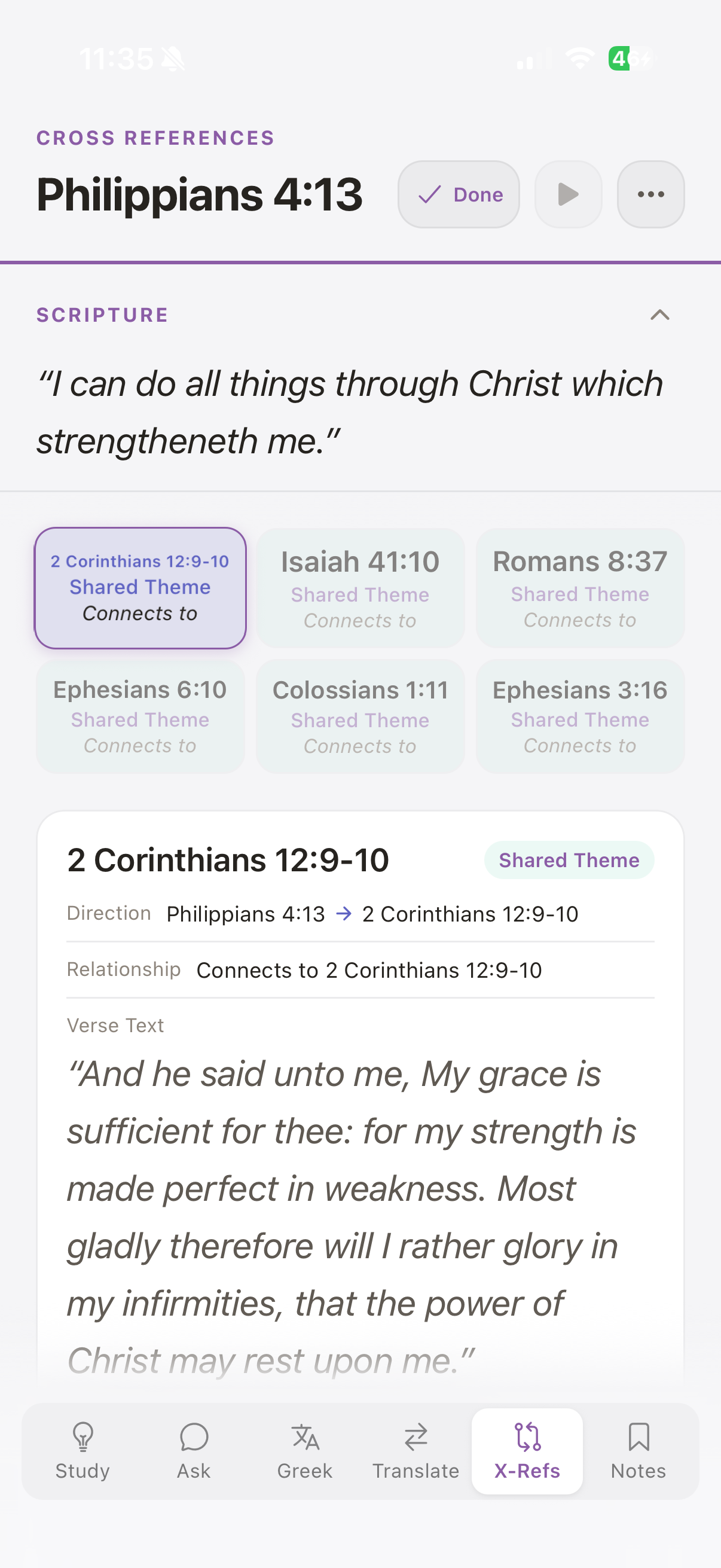Tap the Done button

[458, 194]
